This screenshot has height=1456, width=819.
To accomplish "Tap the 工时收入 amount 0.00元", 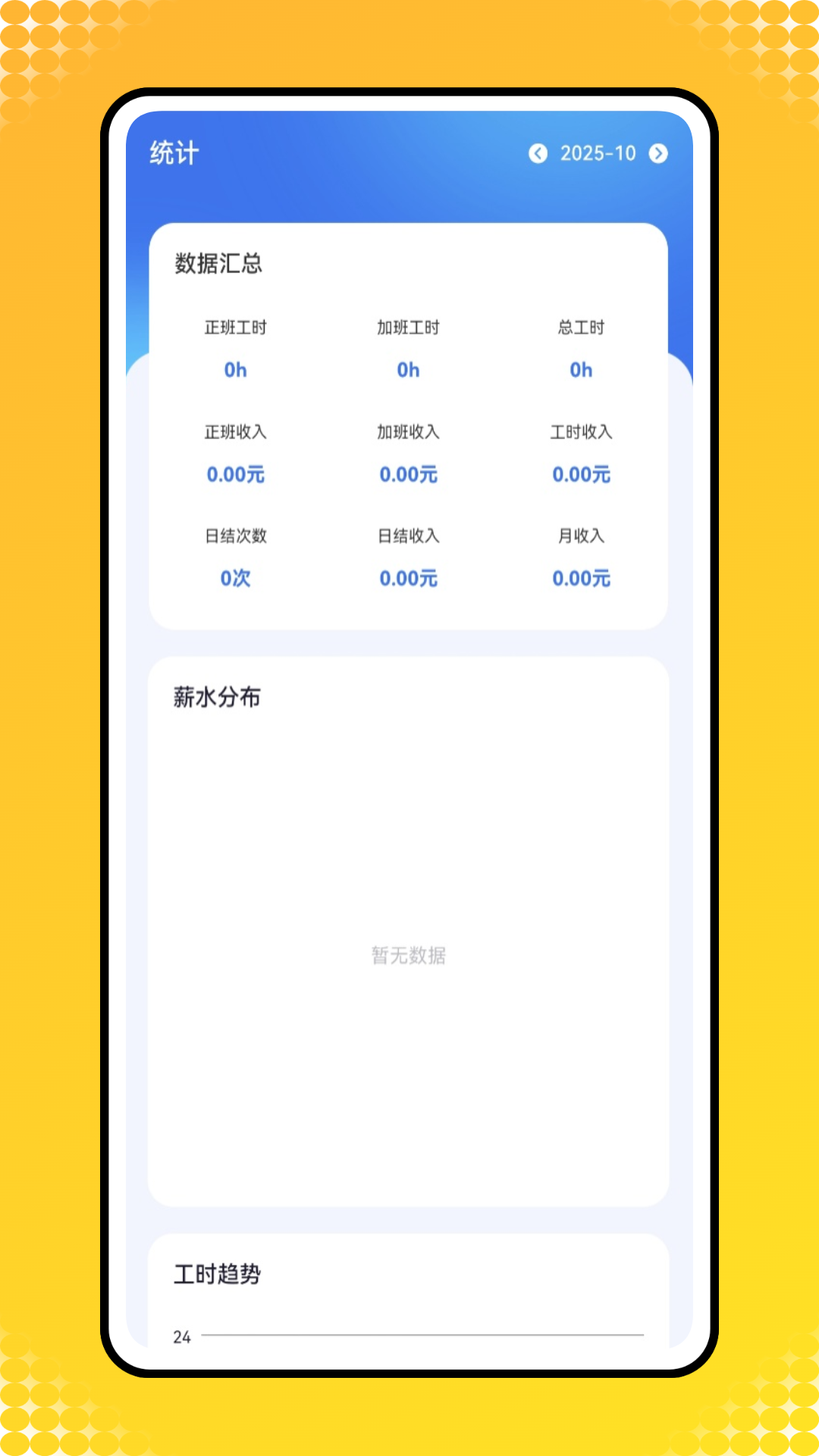I will (581, 475).
